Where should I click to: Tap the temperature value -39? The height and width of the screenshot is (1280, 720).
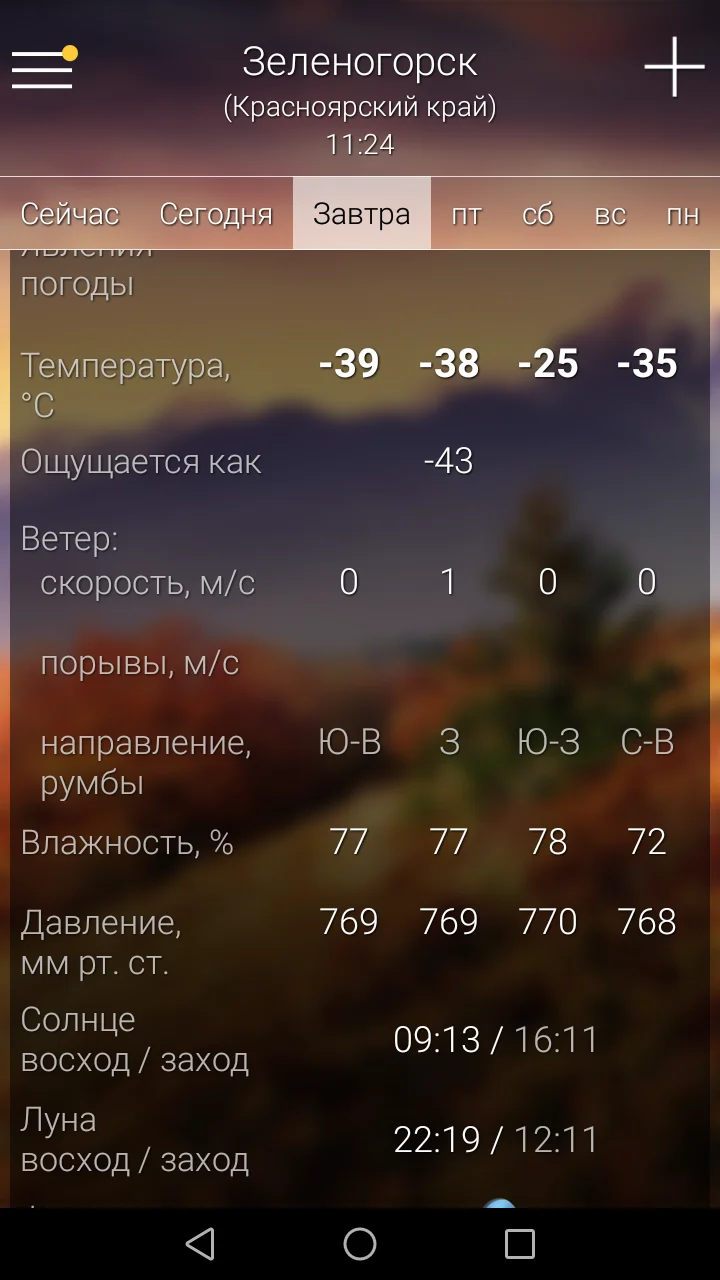(349, 363)
